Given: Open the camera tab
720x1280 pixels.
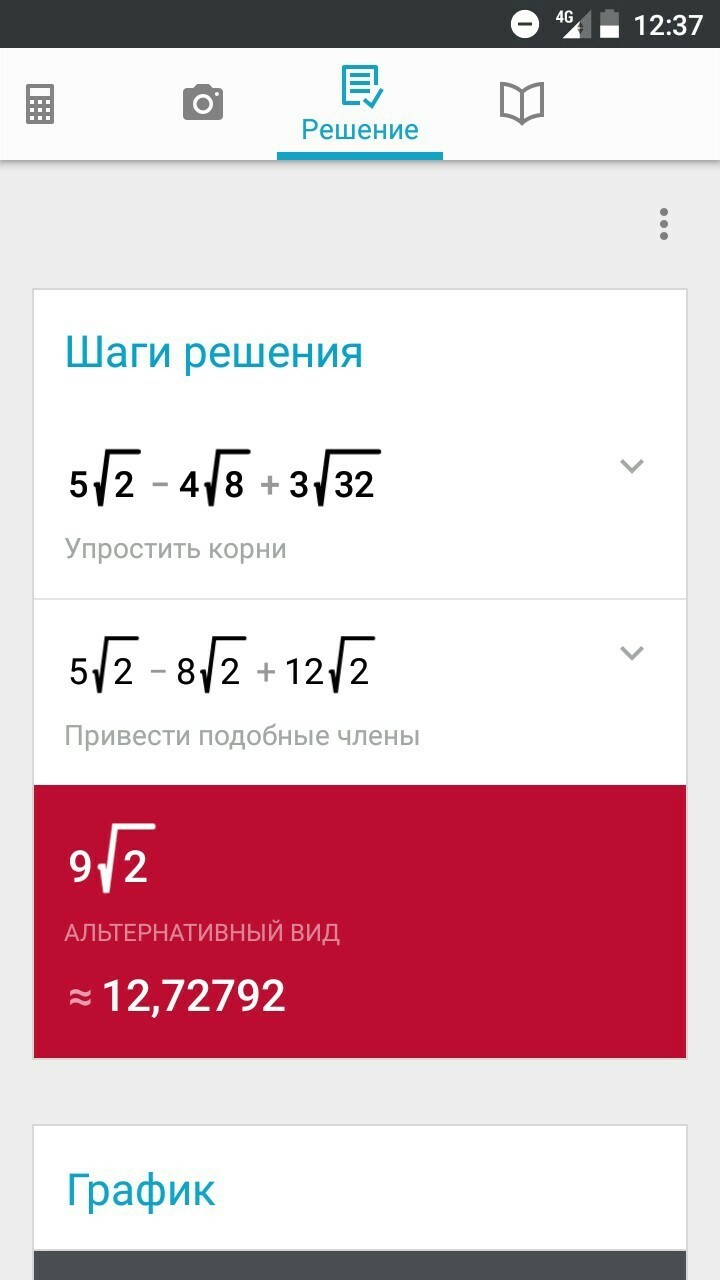Looking at the screenshot, I should coord(203,103).
